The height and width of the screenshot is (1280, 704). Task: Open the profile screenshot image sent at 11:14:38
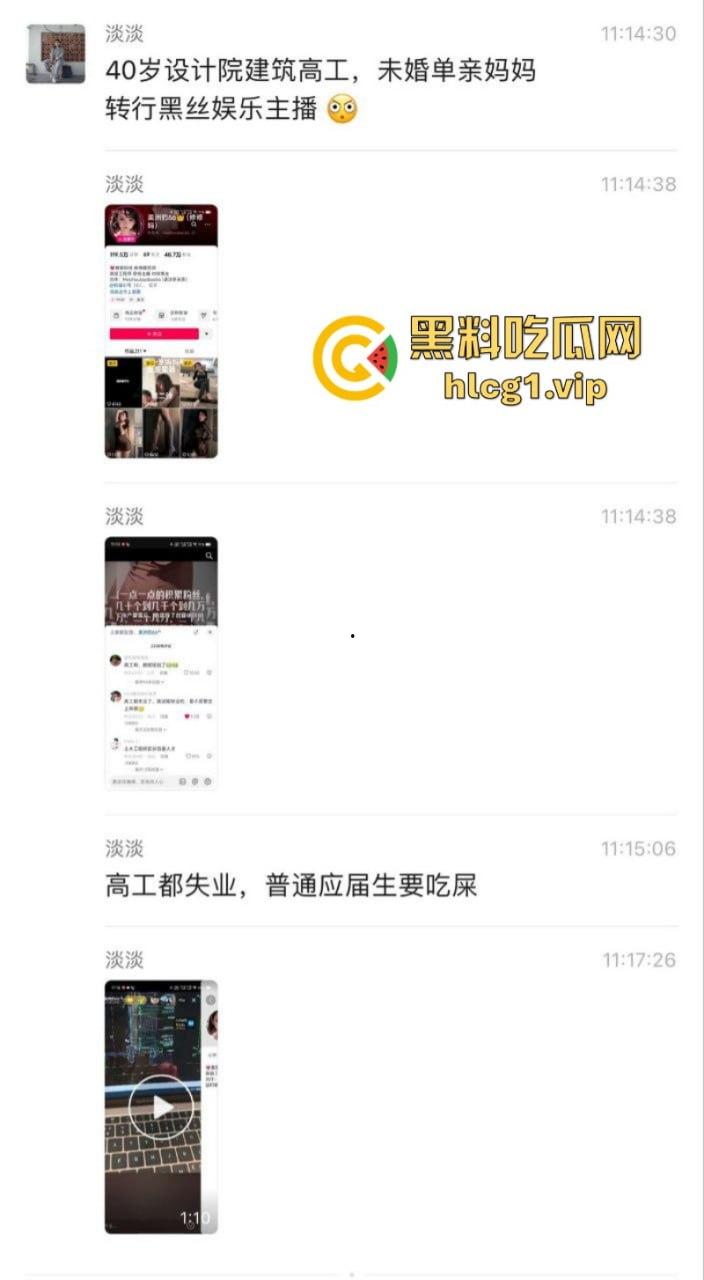point(161,331)
